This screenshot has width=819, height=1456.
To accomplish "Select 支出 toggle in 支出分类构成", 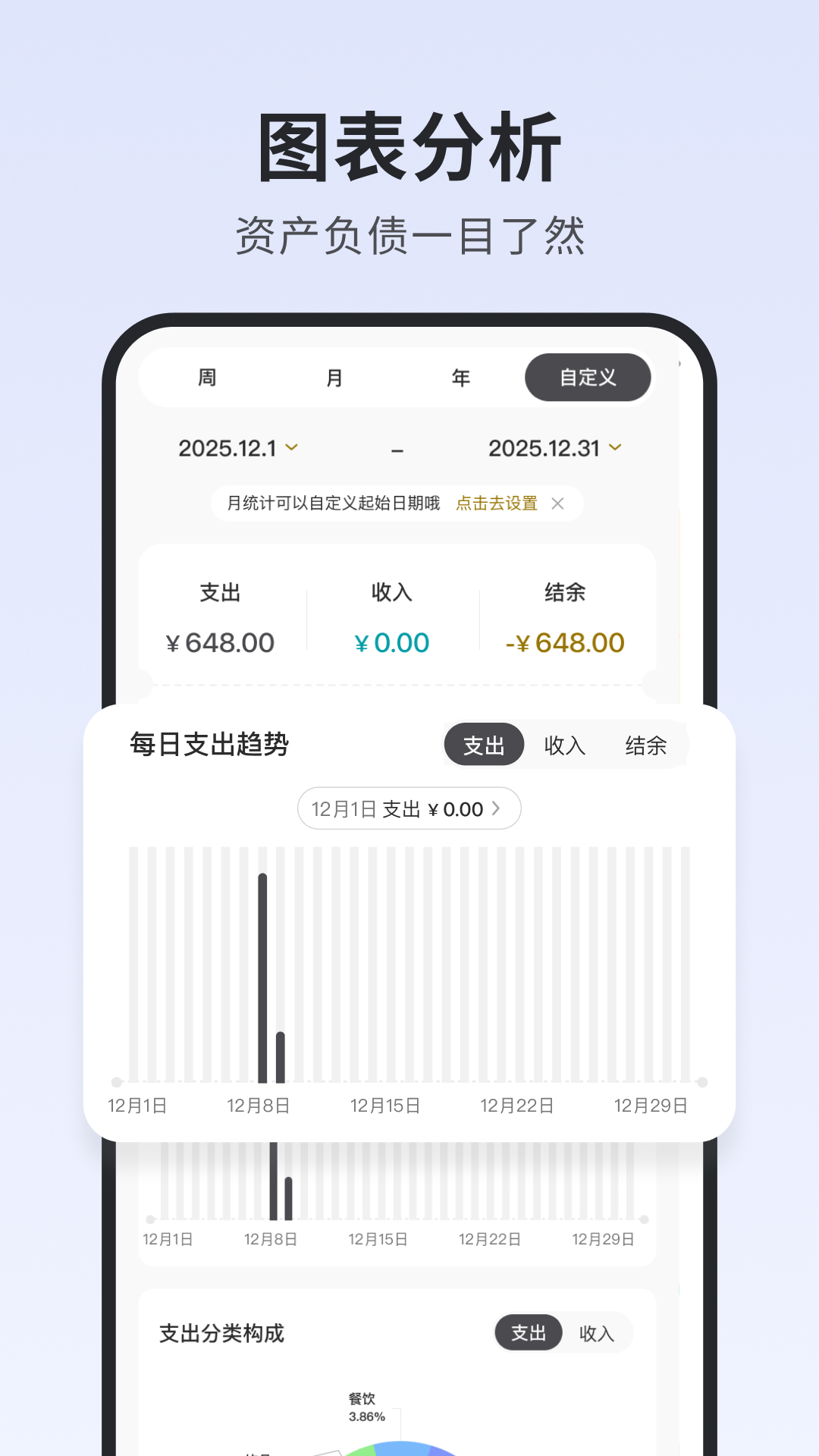I will (x=529, y=1333).
